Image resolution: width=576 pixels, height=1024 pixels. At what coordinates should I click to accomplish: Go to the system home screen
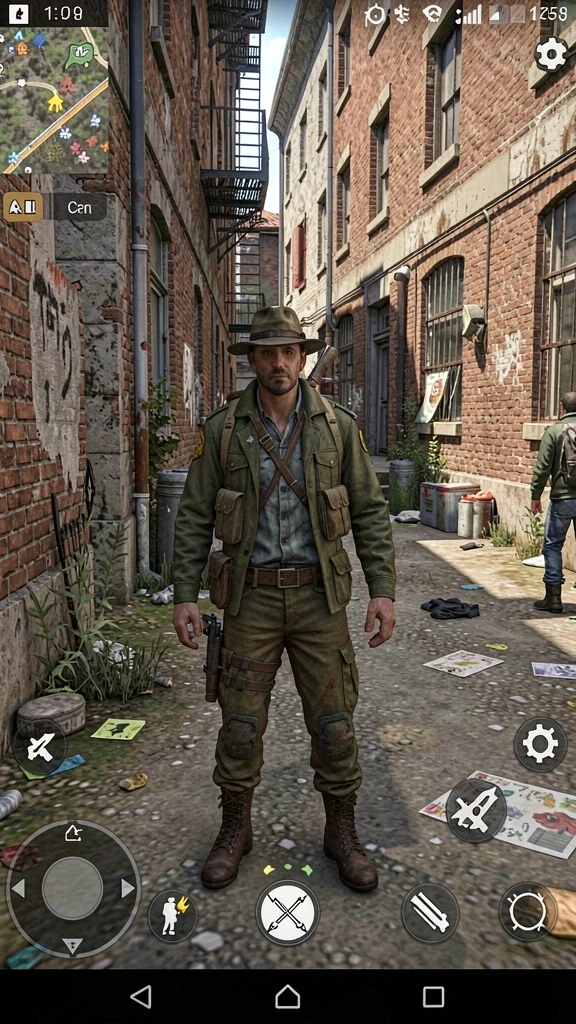pyautogui.click(x=287, y=997)
